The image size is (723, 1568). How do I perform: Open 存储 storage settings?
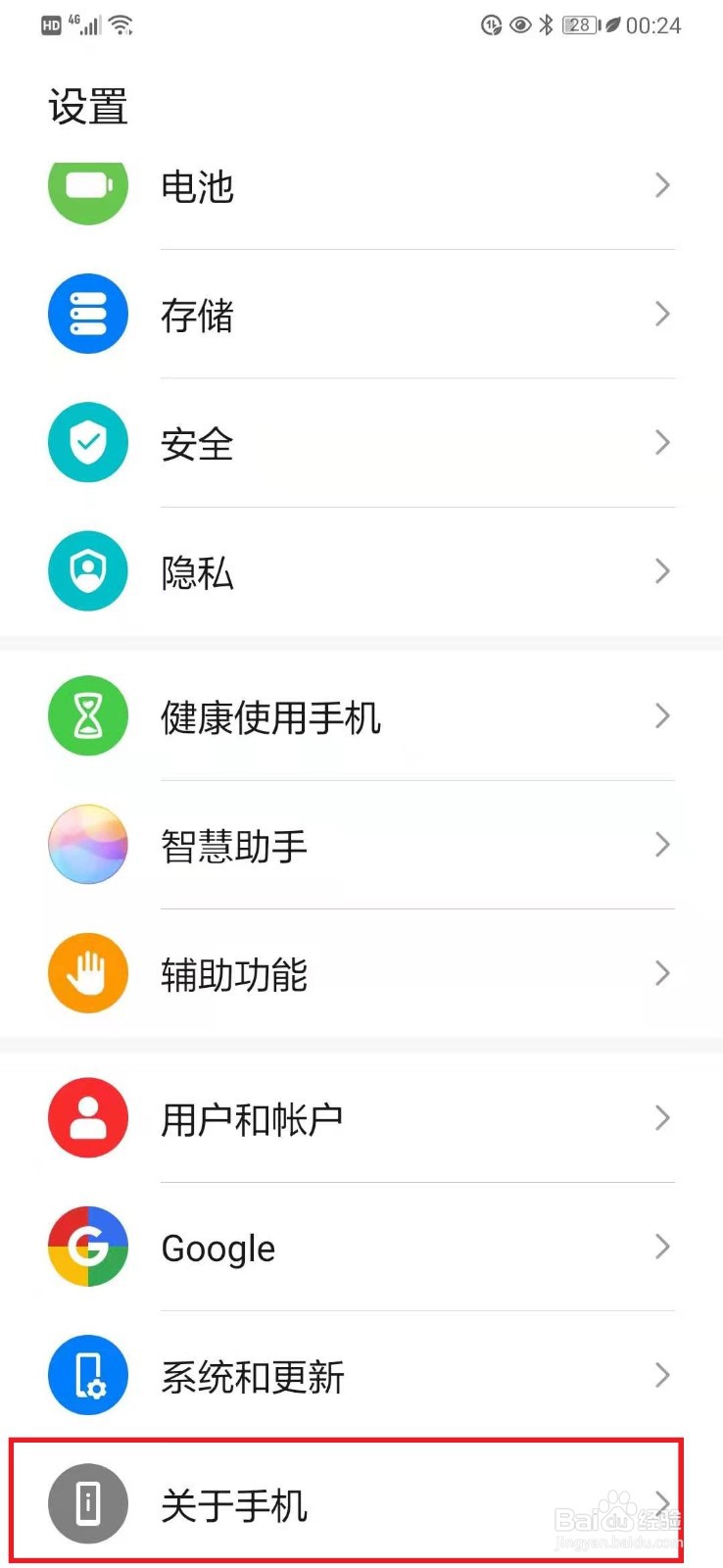361,315
